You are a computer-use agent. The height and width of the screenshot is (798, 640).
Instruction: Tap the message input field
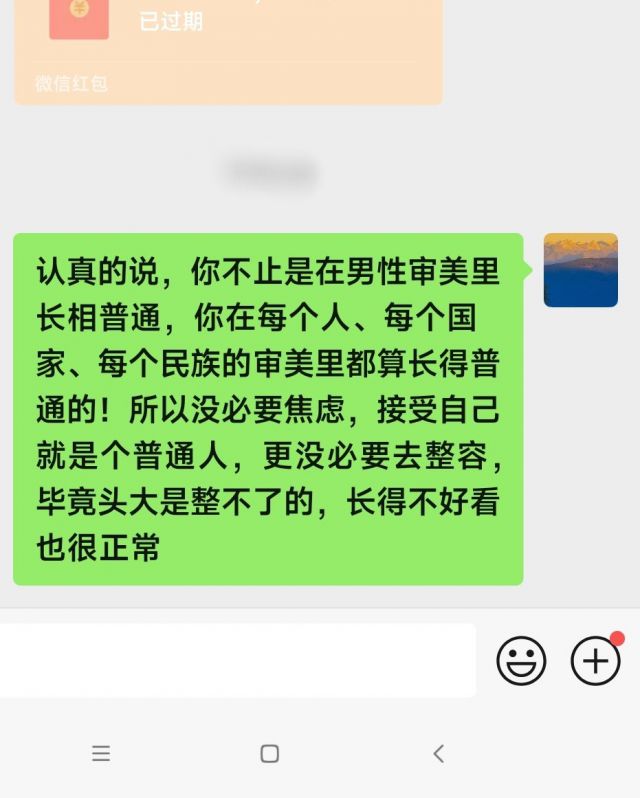(236, 660)
